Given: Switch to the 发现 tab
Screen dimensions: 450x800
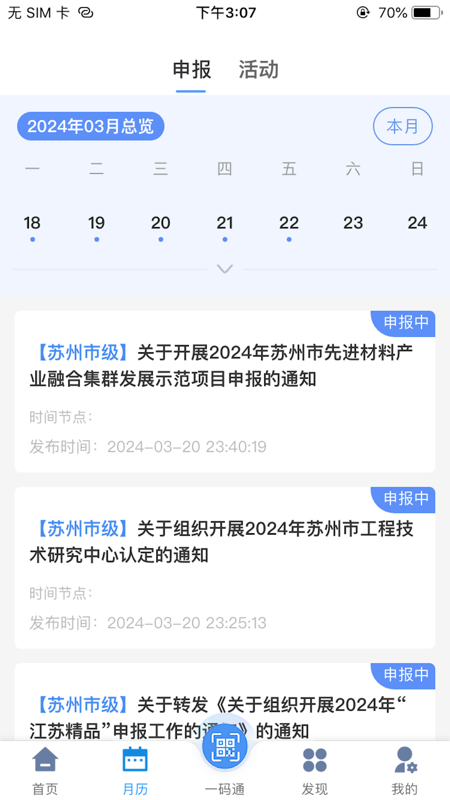Looking at the screenshot, I should (315, 770).
